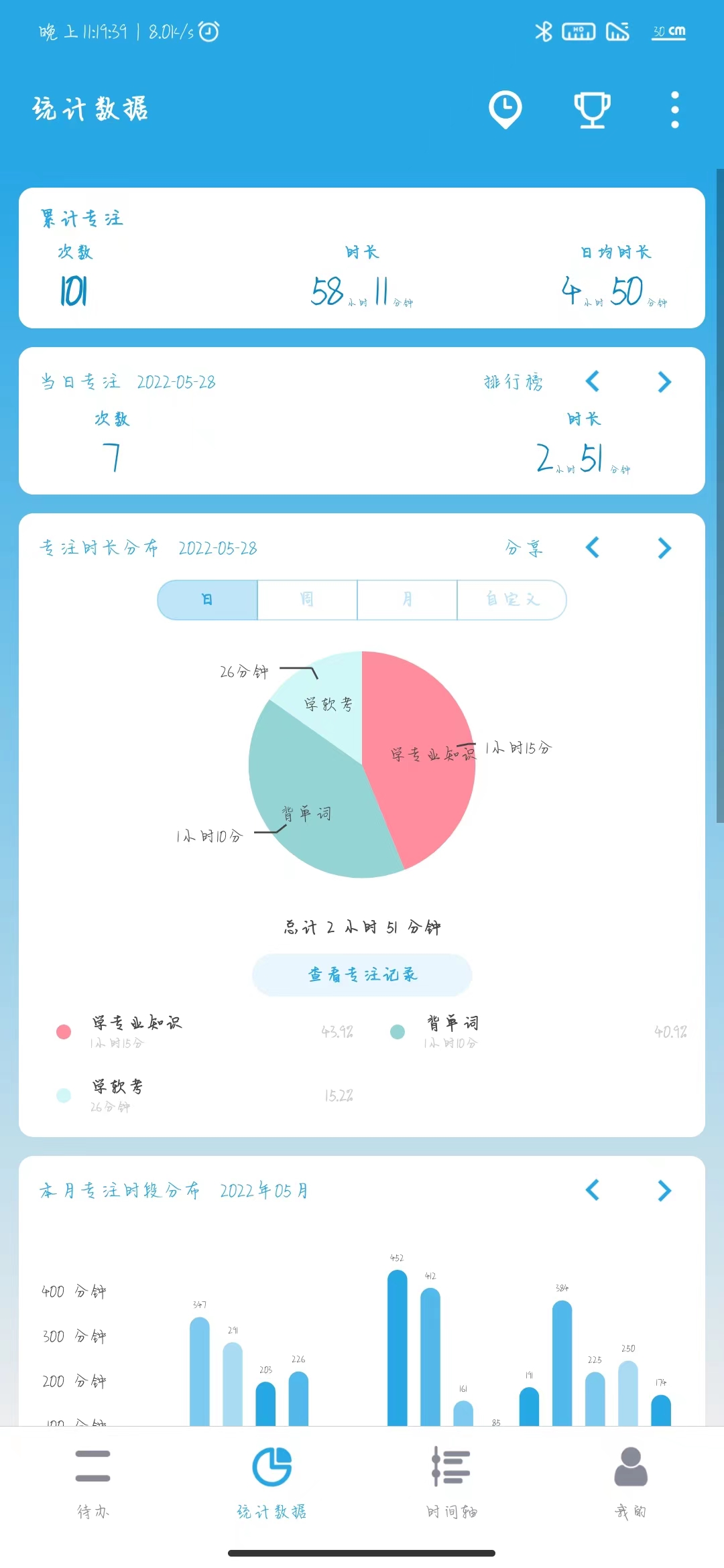Show next date in 专注时长分布
Screen dimensions: 724x1568
(664, 548)
